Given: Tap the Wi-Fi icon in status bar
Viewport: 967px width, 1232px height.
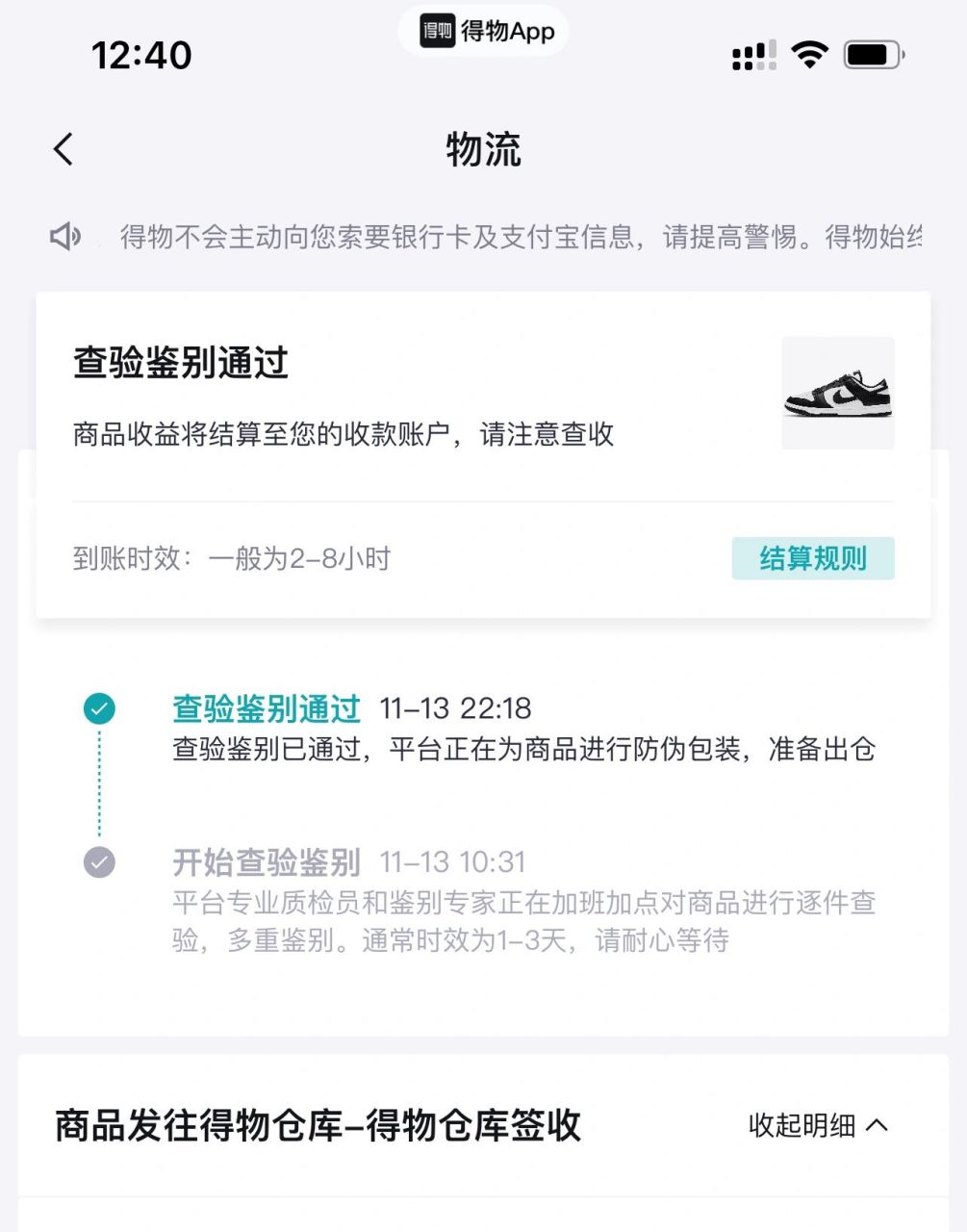Looking at the screenshot, I should (x=809, y=53).
